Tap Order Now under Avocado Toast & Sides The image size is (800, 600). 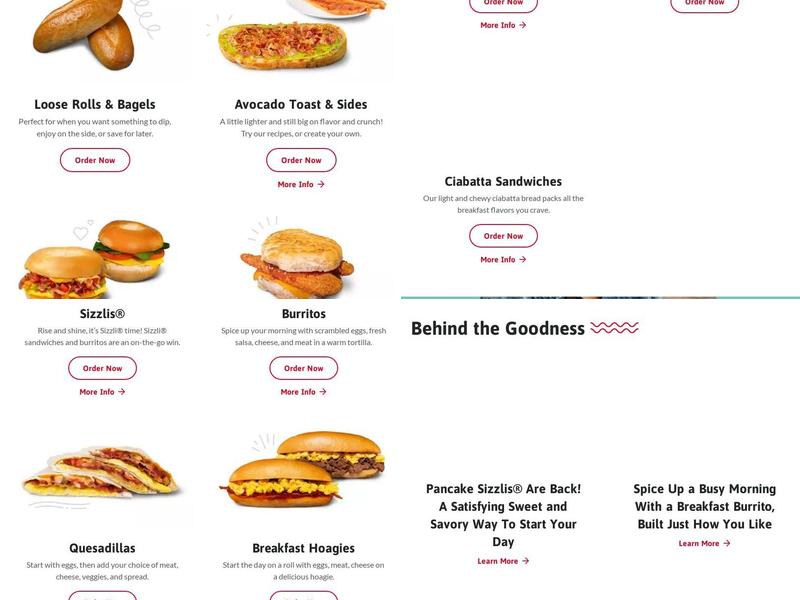point(301,160)
